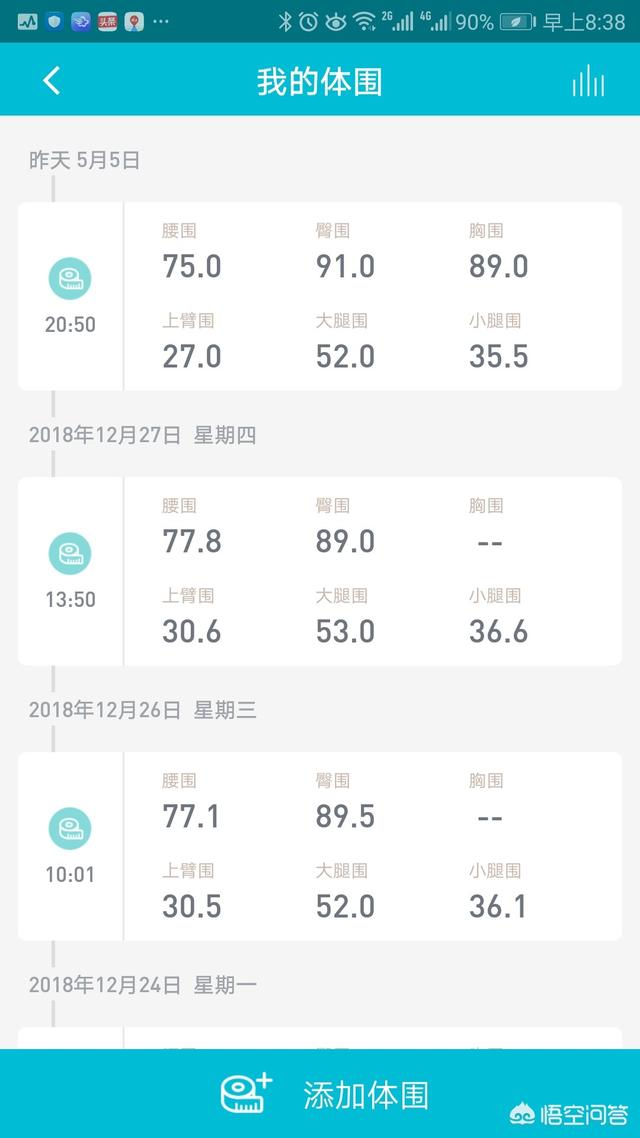
Task: Open the bar chart statistics view
Action: point(588,81)
